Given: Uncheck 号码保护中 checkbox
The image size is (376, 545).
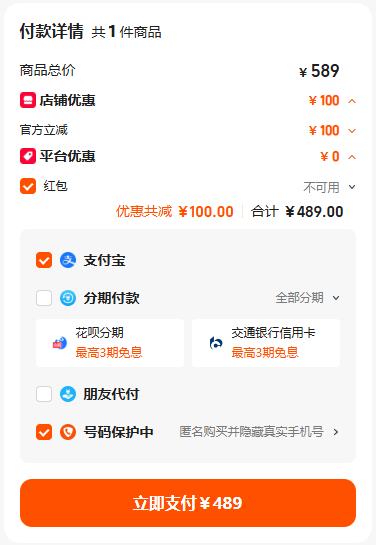Looking at the screenshot, I should (44, 432).
